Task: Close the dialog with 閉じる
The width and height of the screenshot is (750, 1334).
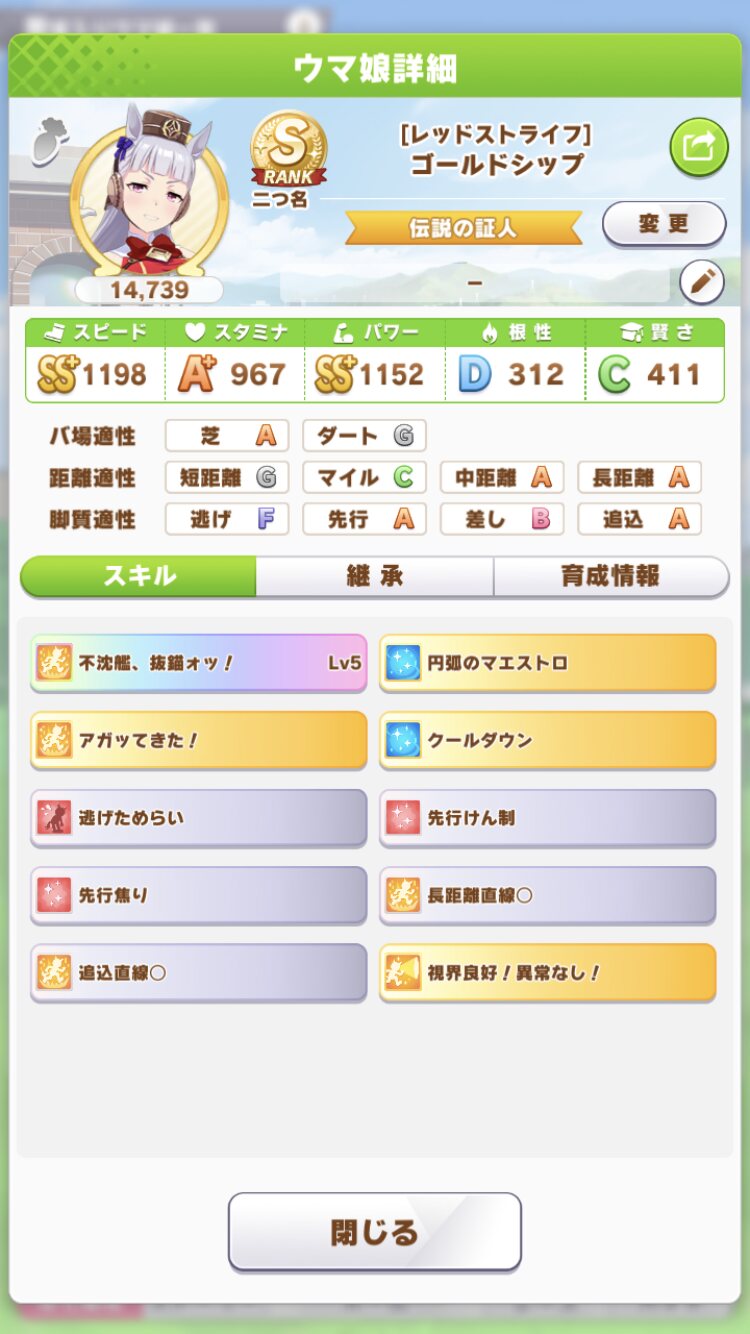Action: coord(374,1231)
